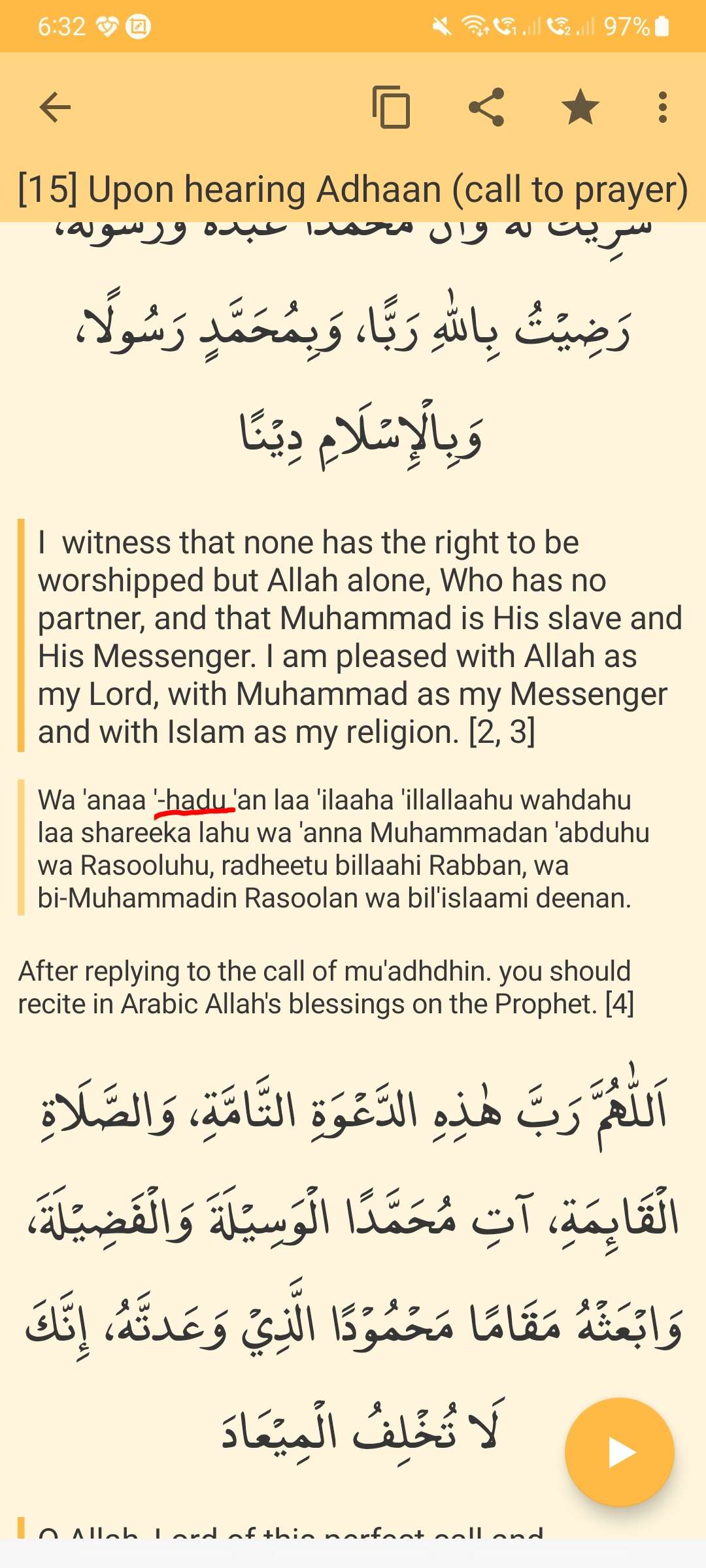Share this dua
The height and width of the screenshot is (1568, 706).
[x=486, y=107]
